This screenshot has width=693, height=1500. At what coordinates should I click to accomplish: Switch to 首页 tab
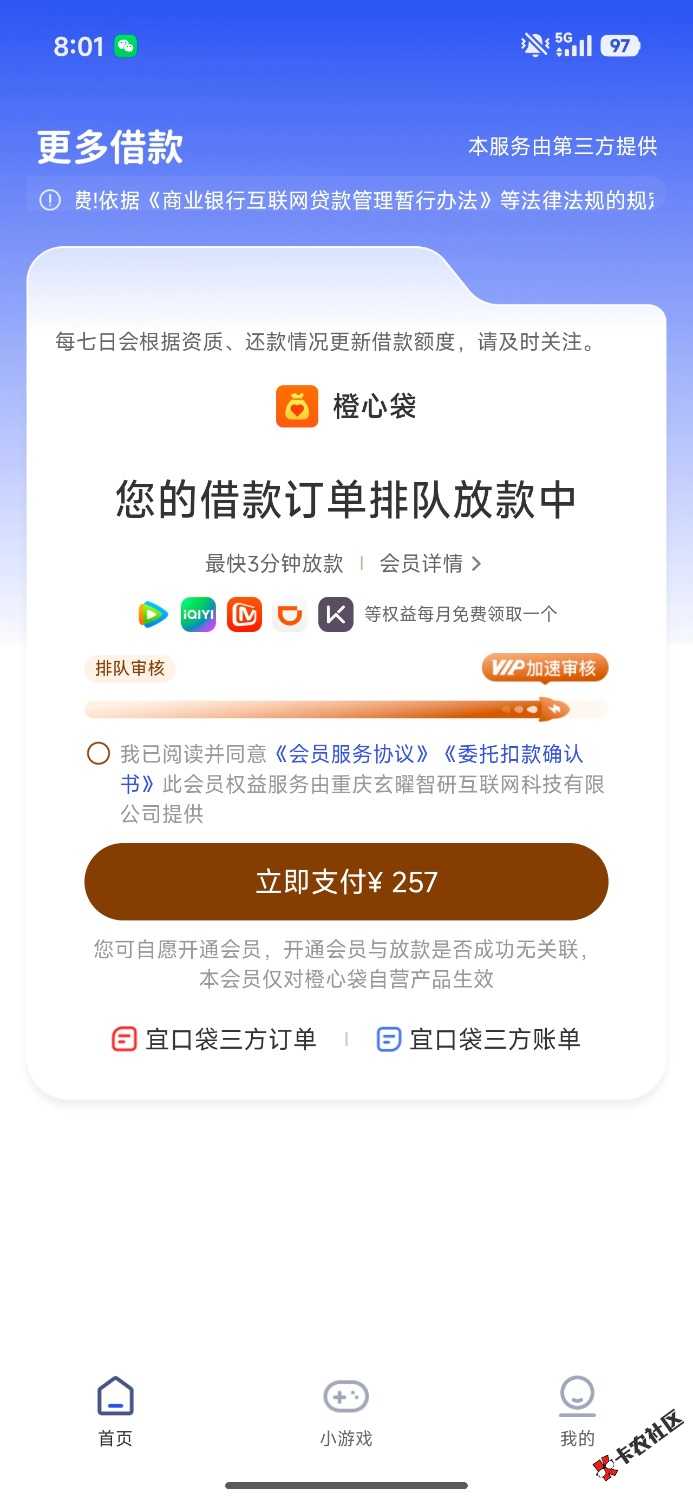(115, 1411)
